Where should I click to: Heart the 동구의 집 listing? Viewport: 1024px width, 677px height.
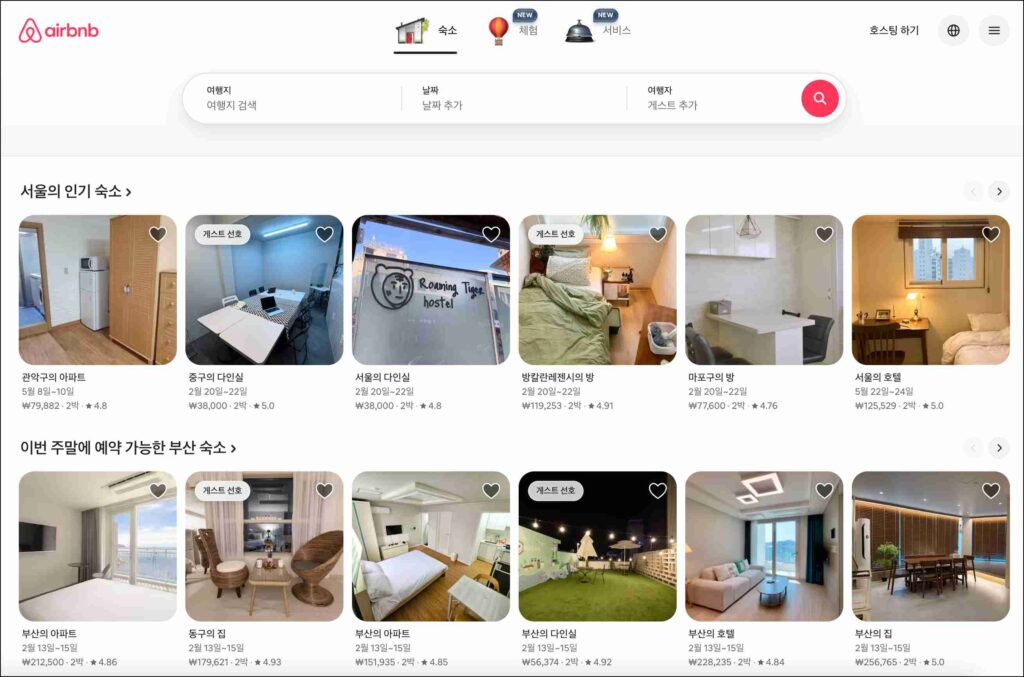click(x=324, y=491)
